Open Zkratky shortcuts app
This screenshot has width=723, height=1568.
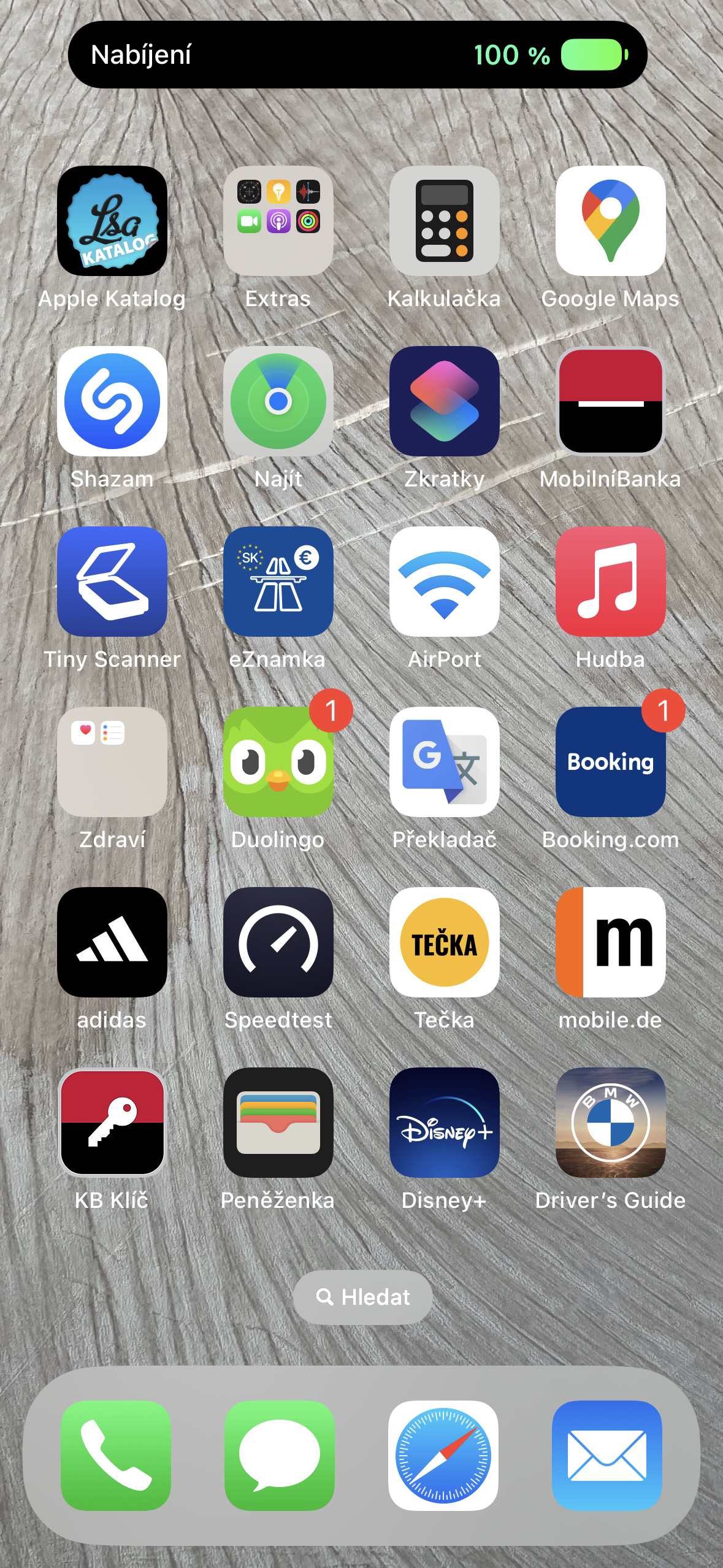point(445,401)
